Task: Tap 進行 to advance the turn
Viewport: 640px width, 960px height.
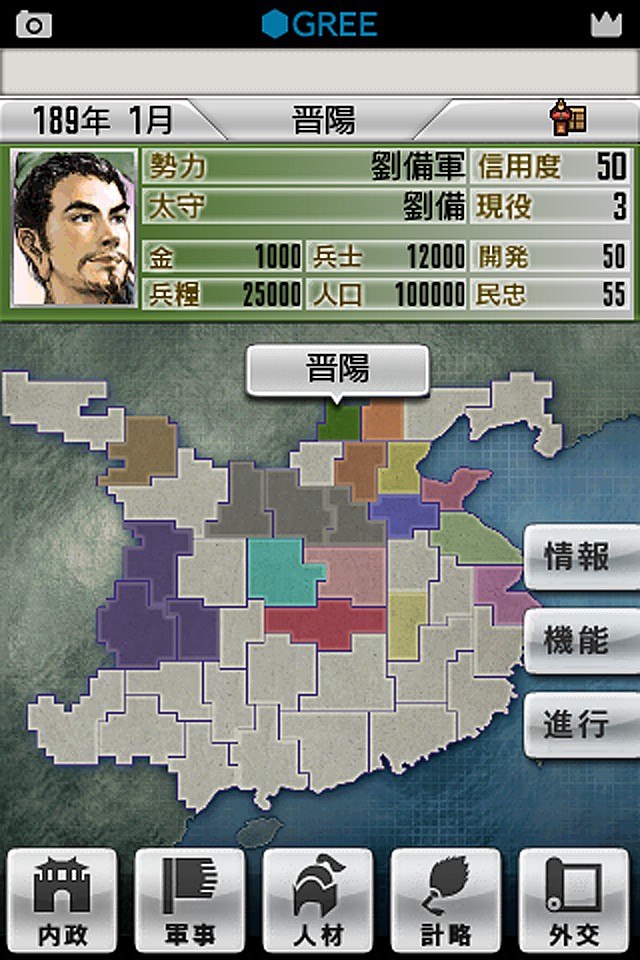Action: 579,724
